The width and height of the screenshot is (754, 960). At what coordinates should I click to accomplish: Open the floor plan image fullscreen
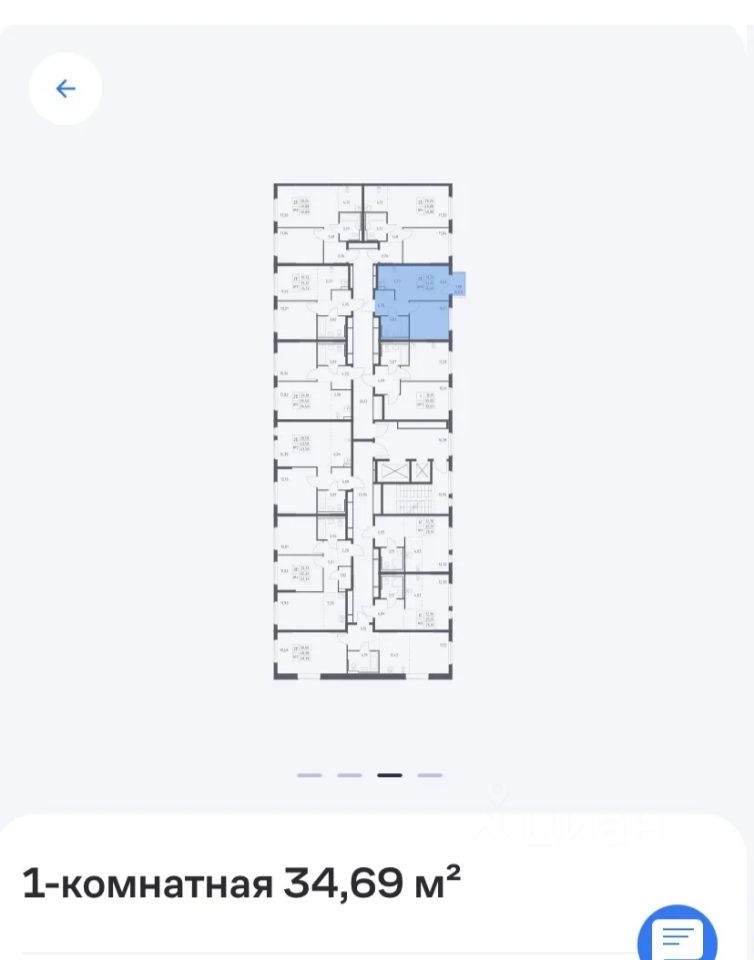point(363,432)
